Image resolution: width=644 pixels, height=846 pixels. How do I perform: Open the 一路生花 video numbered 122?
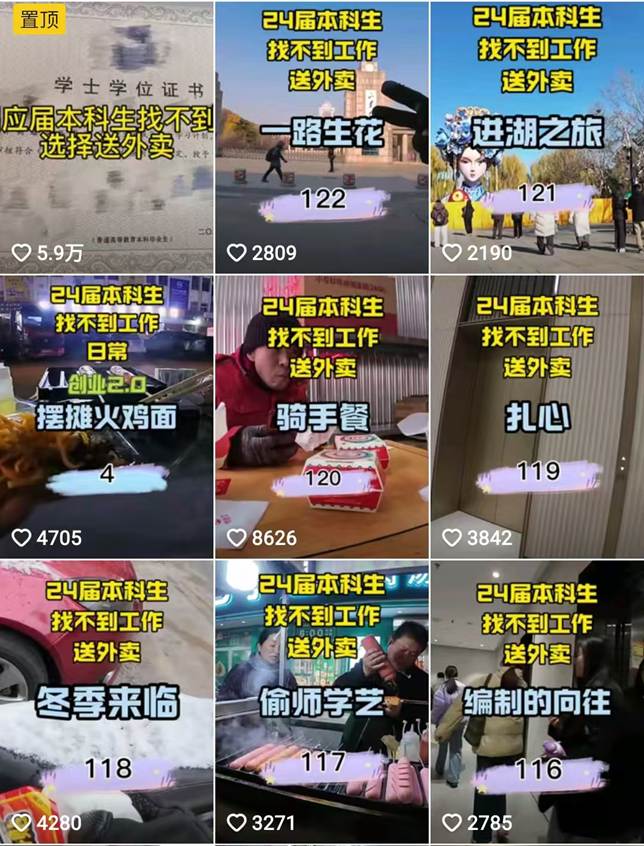322,137
